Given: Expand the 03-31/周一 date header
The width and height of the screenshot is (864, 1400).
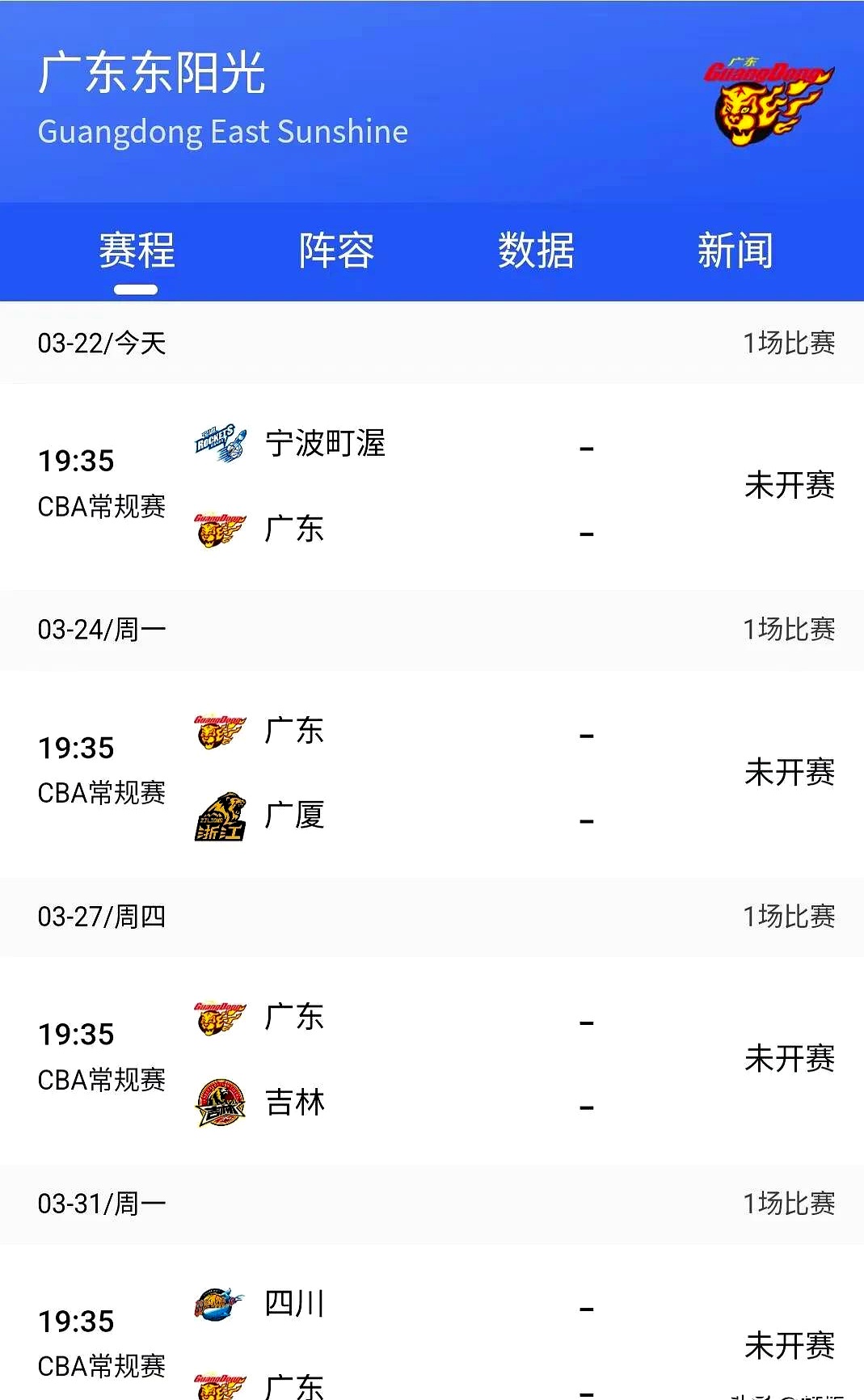Looking at the screenshot, I should (101, 1204).
